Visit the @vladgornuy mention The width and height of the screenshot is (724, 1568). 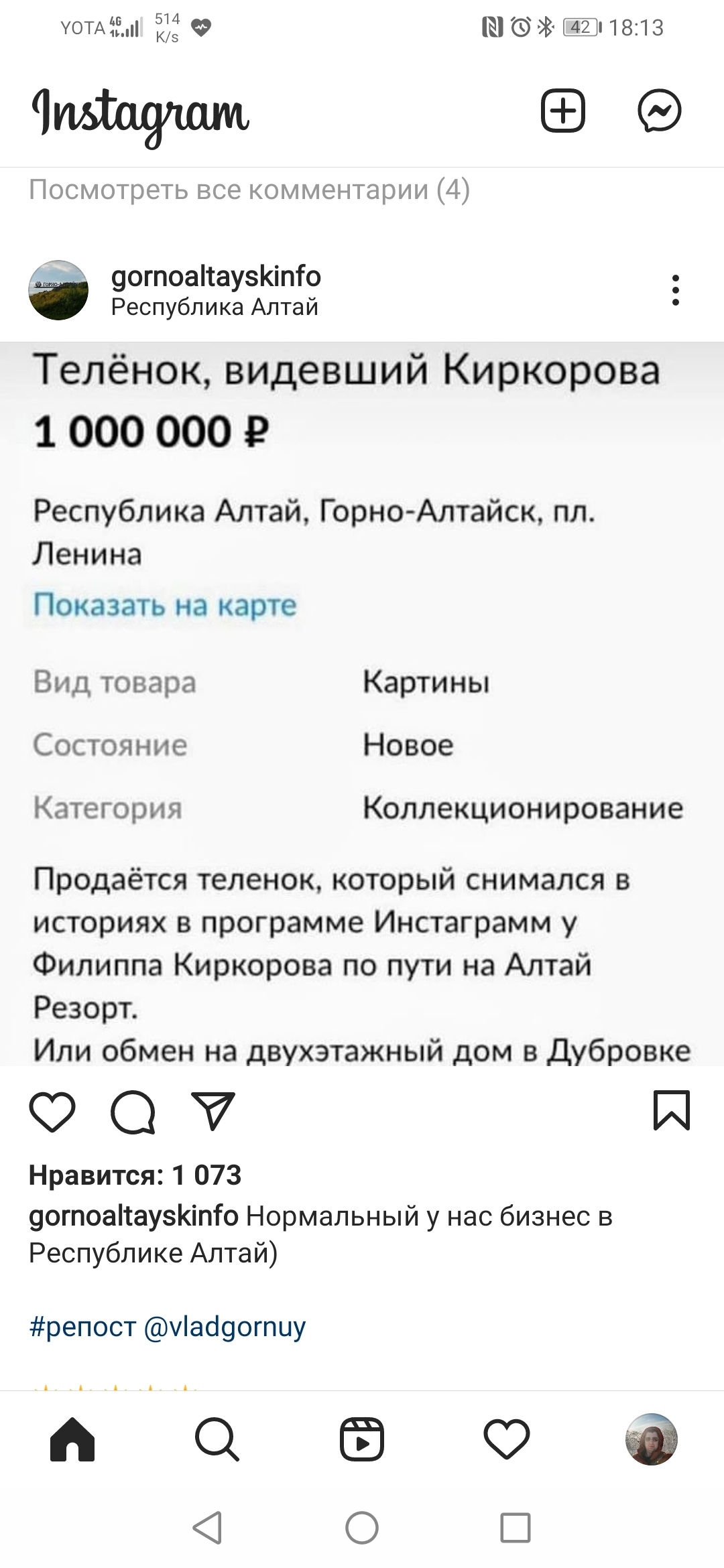[225, 1327]
